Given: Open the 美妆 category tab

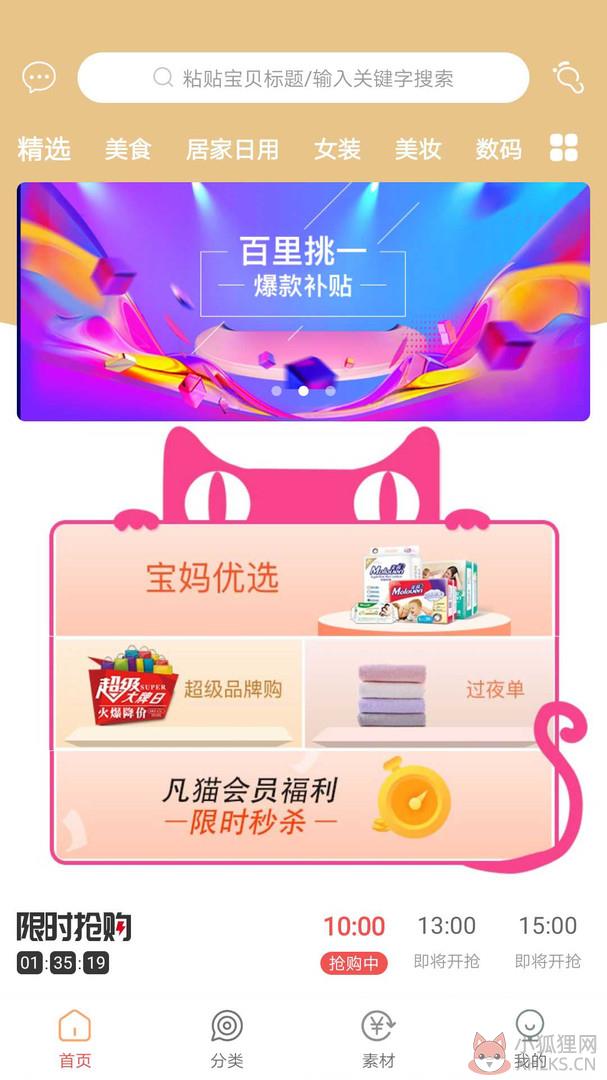Looking at the screenshot, I should pos(418,149).
